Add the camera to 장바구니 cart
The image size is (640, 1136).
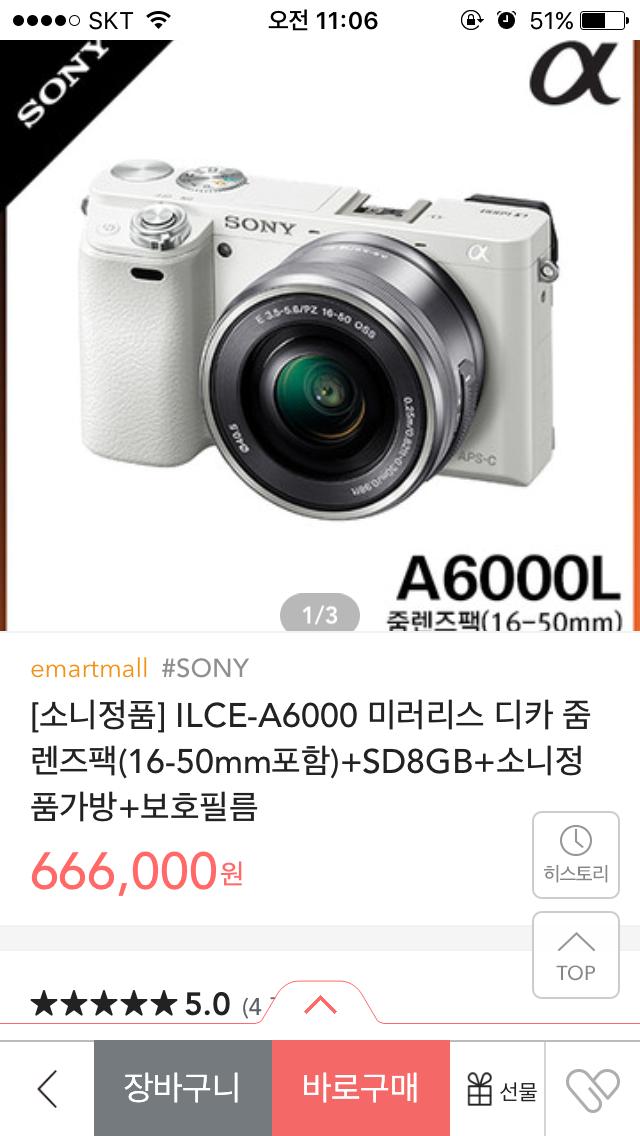(x=182, y=1088)
